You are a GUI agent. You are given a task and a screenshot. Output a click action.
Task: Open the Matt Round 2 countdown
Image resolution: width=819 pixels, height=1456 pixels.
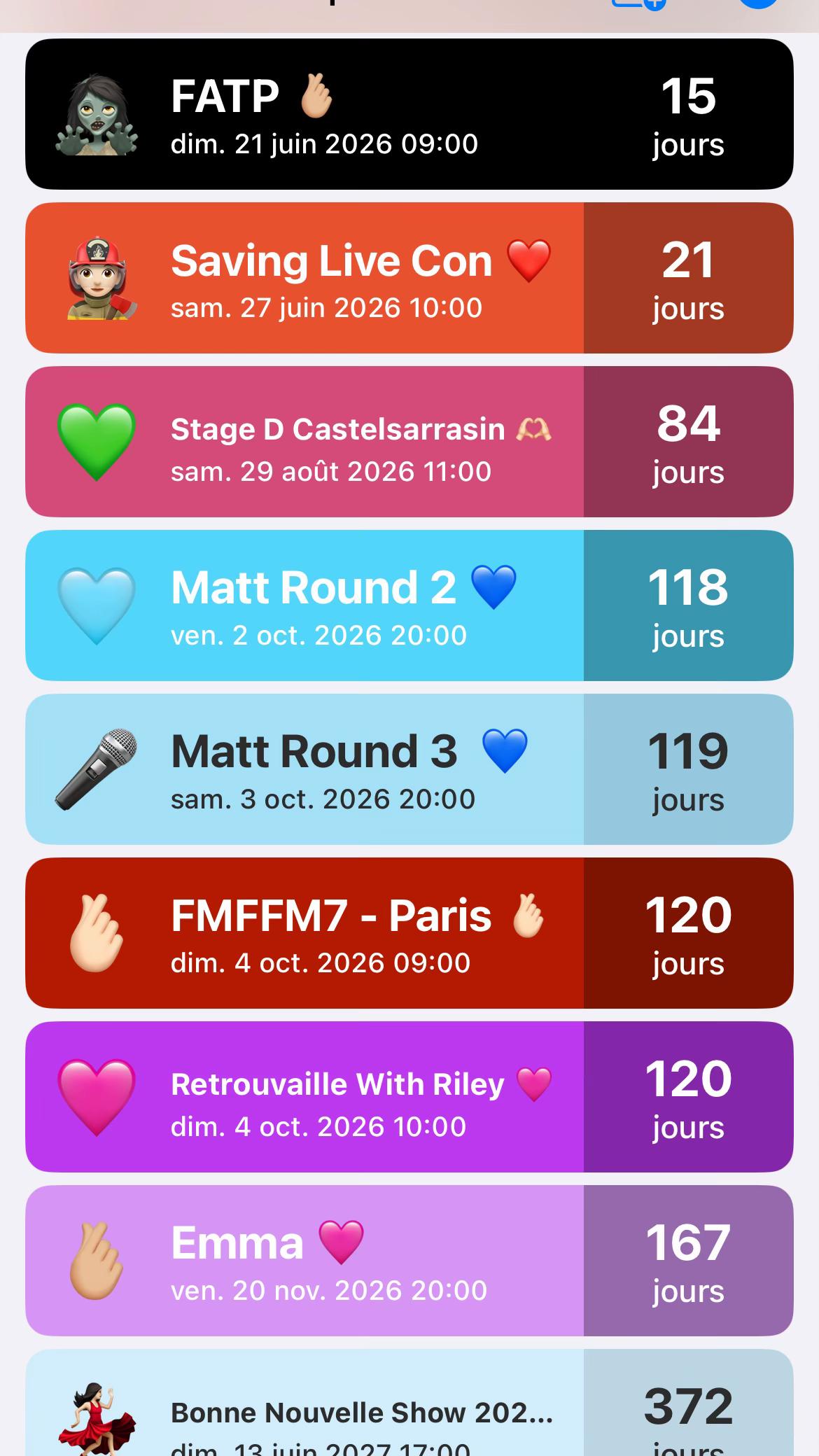pyautogui.click(x=409, y=605)
